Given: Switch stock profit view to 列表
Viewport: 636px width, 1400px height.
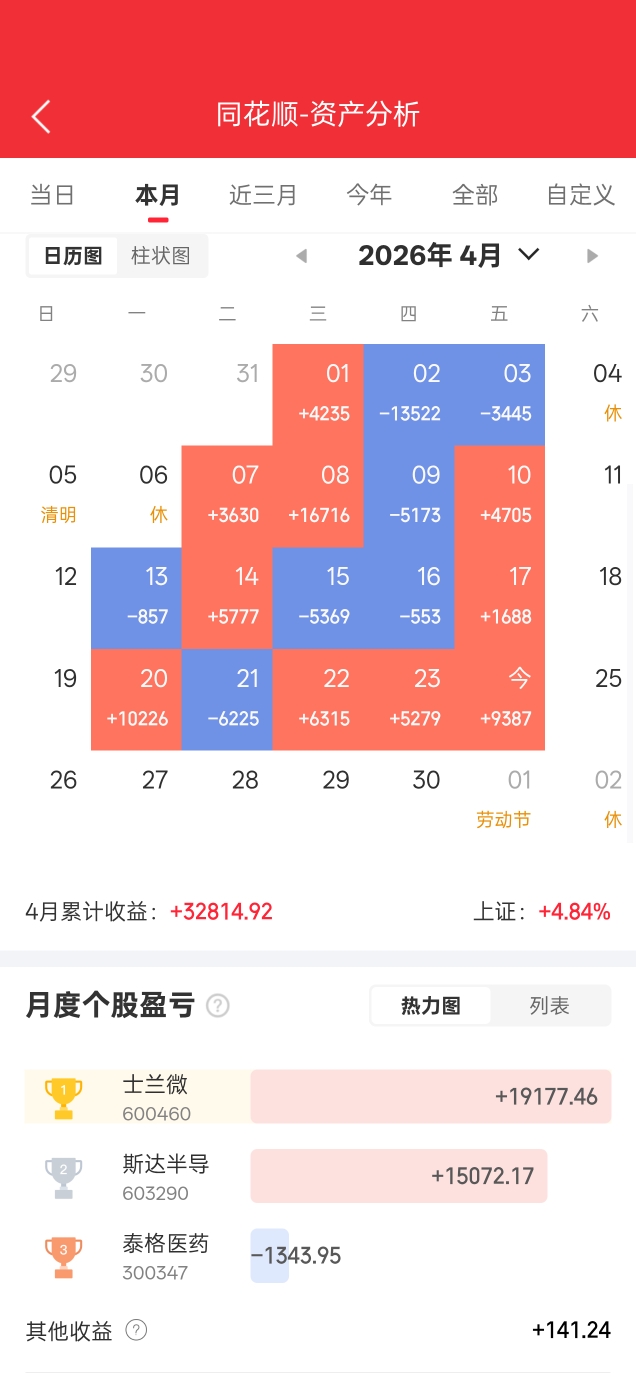Looking at the screenshot, I should click(x=549, y=1006).
